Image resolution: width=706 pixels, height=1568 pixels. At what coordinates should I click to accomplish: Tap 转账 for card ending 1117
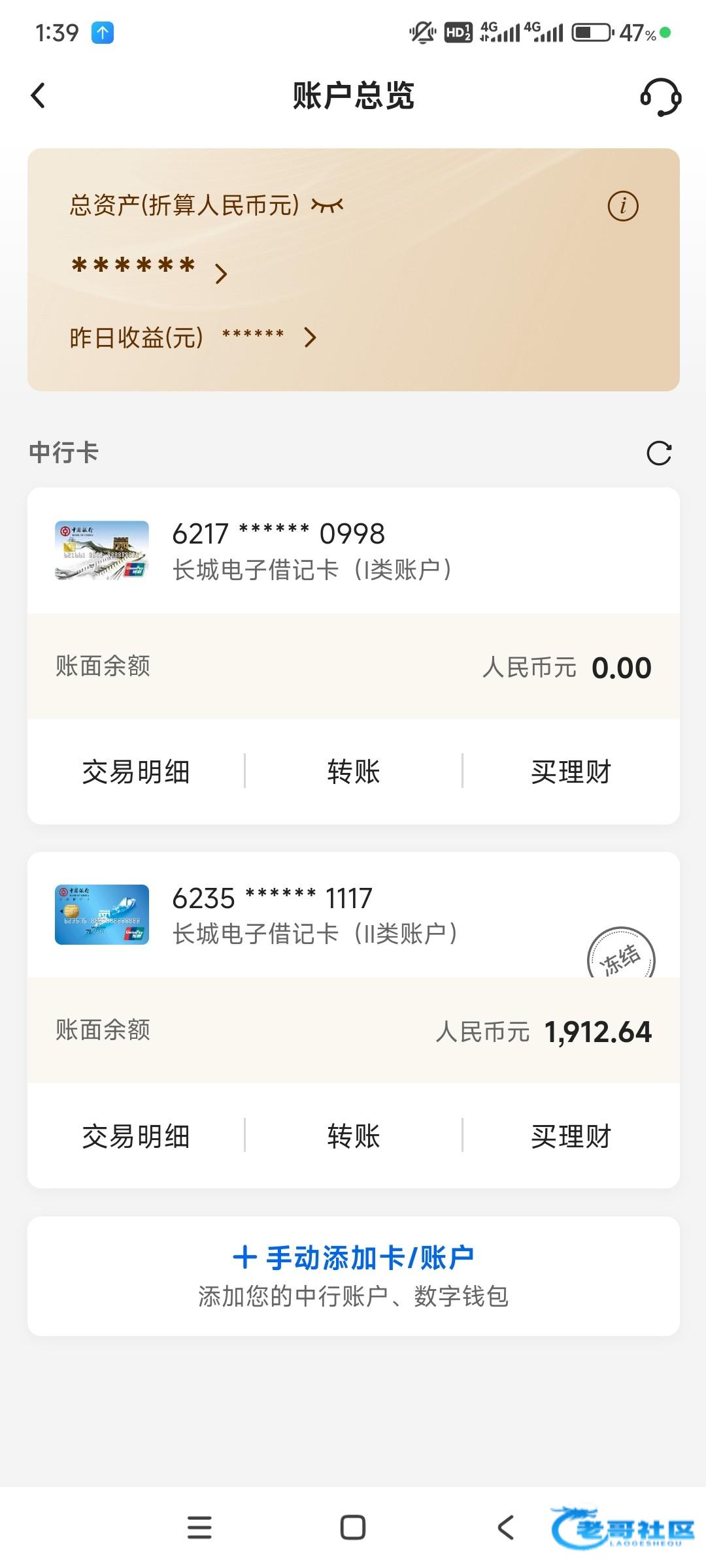(x=353, y=1136)
